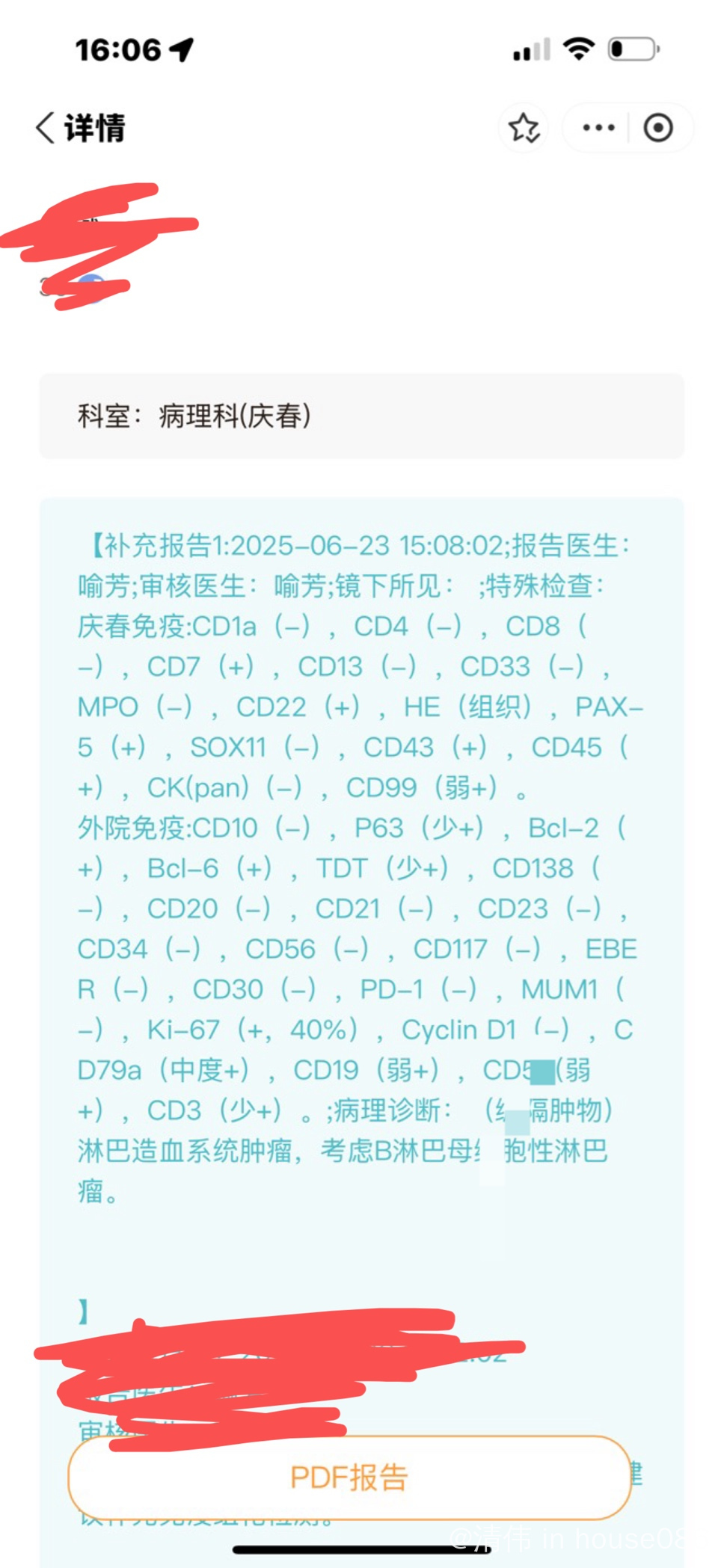Tap the star favorite icon

[524, 128]
